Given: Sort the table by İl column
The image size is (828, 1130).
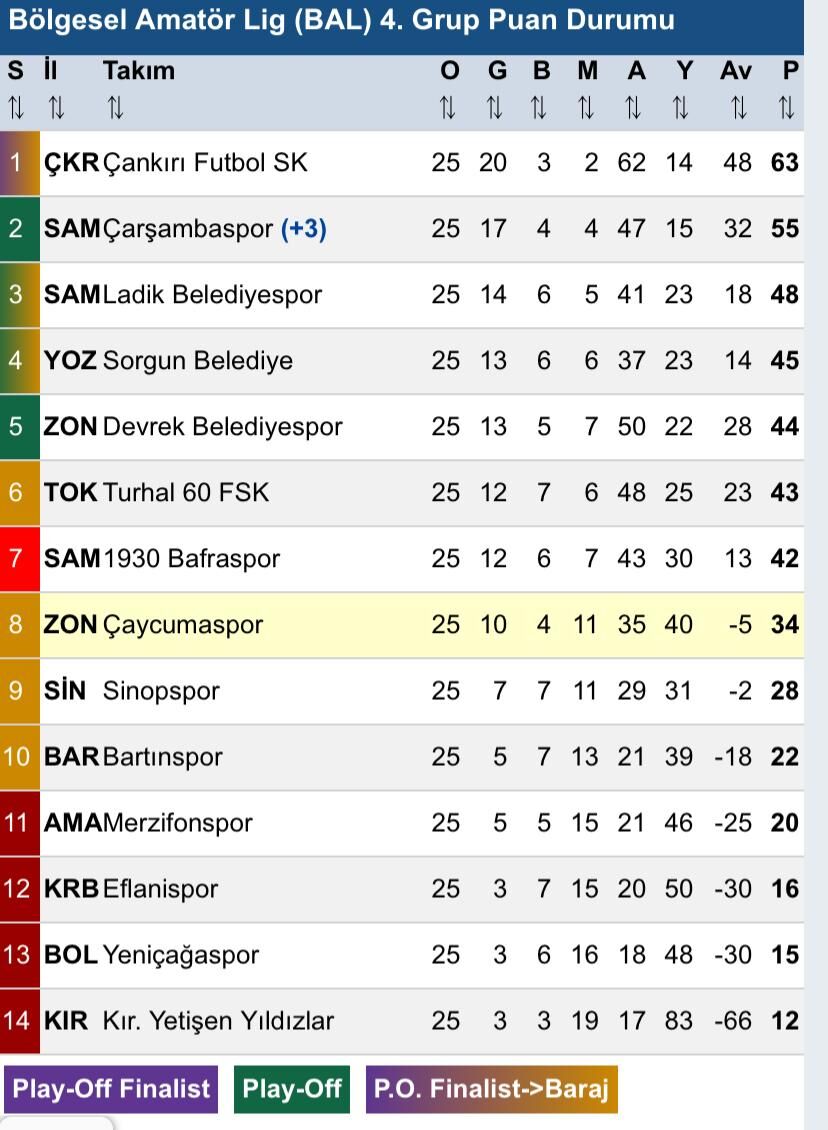Looking at the screenshot, I should [57, 107].
